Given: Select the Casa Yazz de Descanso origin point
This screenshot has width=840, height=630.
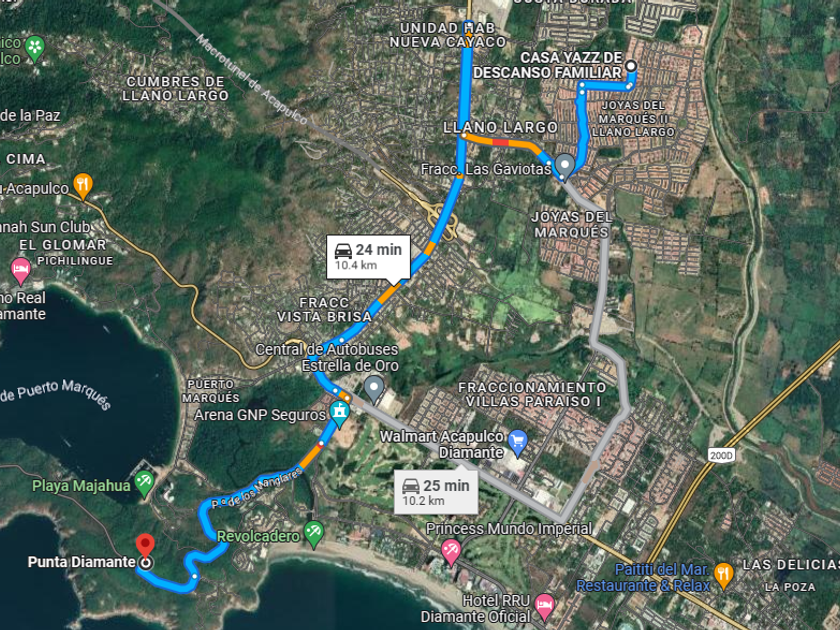Looking at the screenshot, I should pos(631,66).
